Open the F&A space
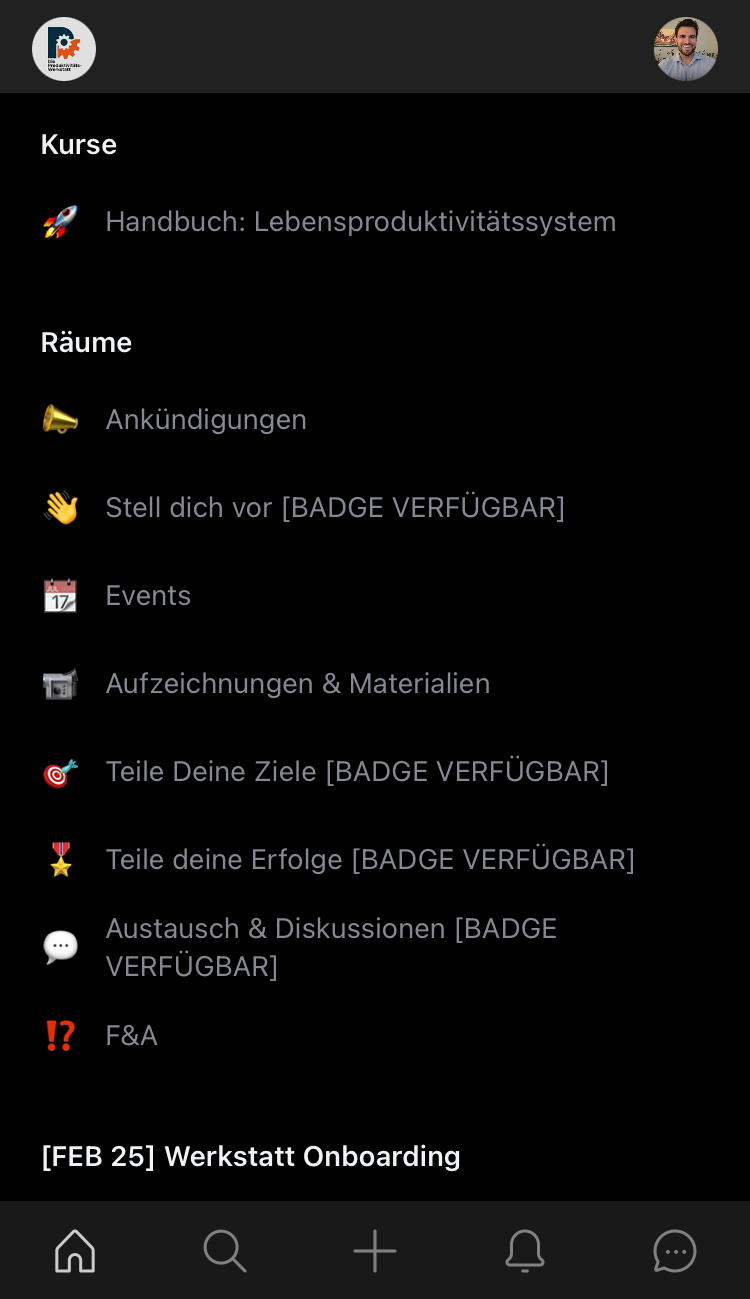Screen dimensions: 750x1299 click(x=131, y=1035)
